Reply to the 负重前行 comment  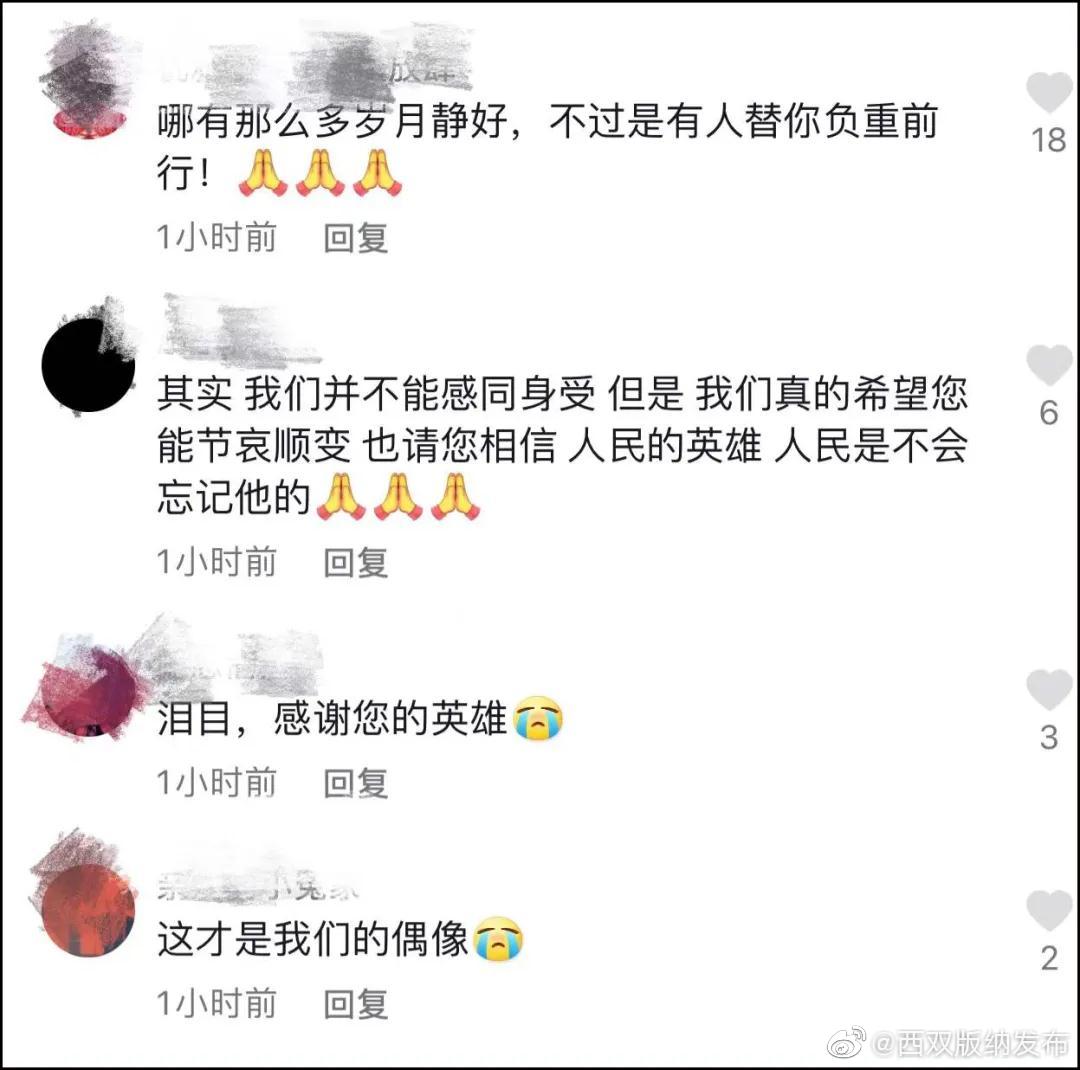(x=355, y=238)
